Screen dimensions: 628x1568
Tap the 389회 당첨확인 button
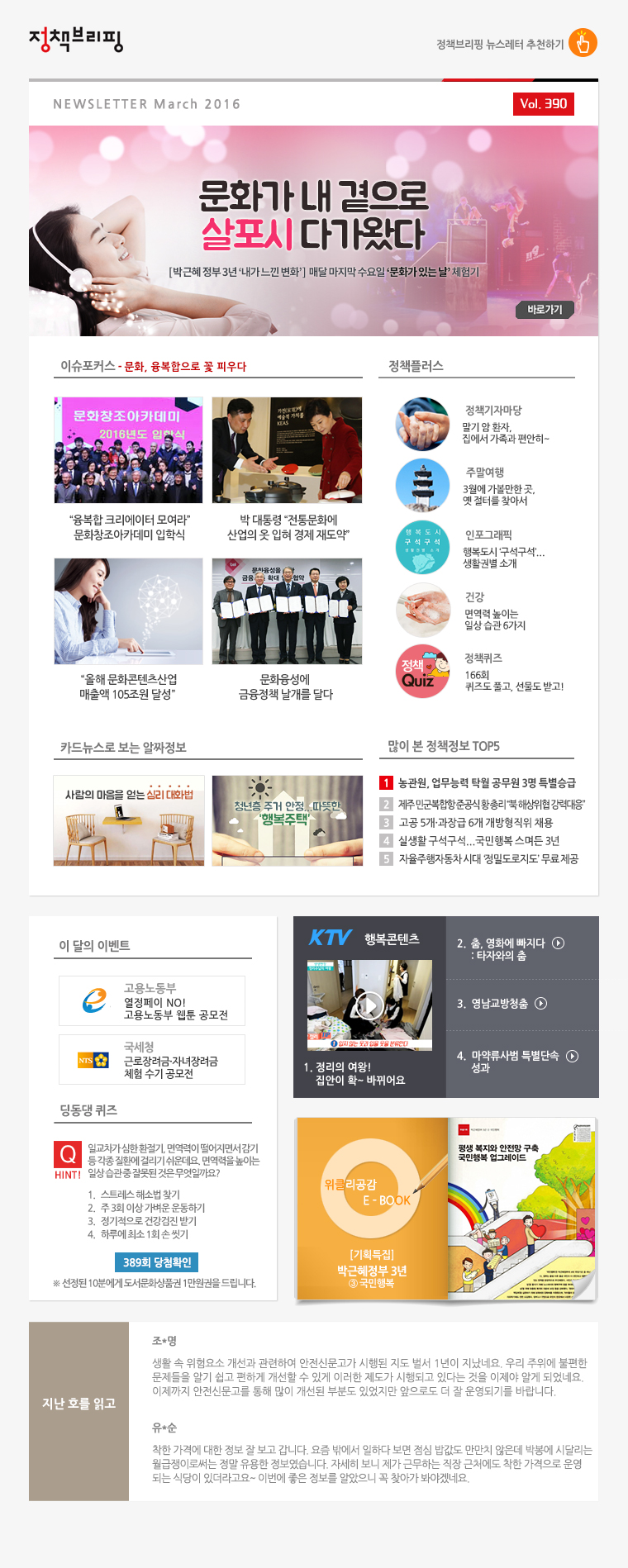pyautogui.click(x=157, y=1262)
